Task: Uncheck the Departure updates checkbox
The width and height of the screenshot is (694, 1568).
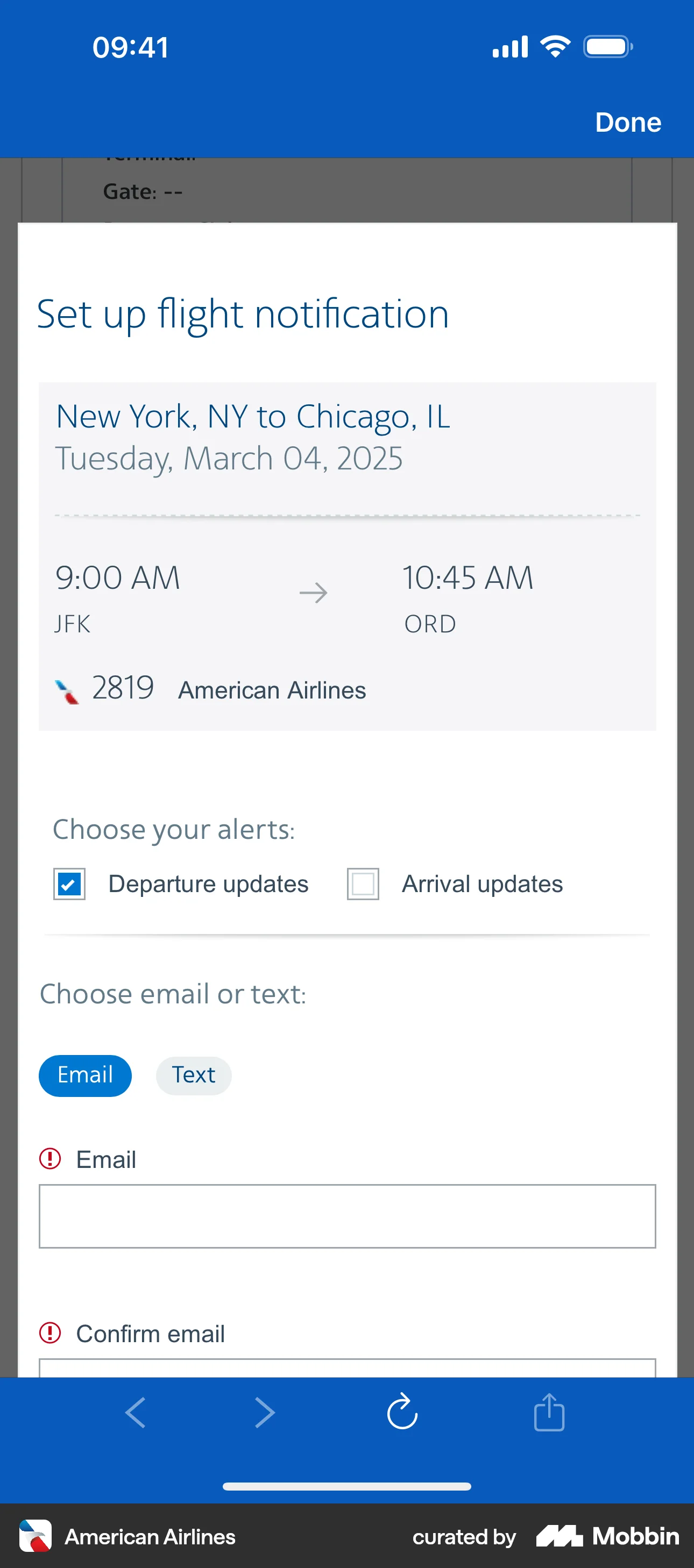Action: coord(69,883)
